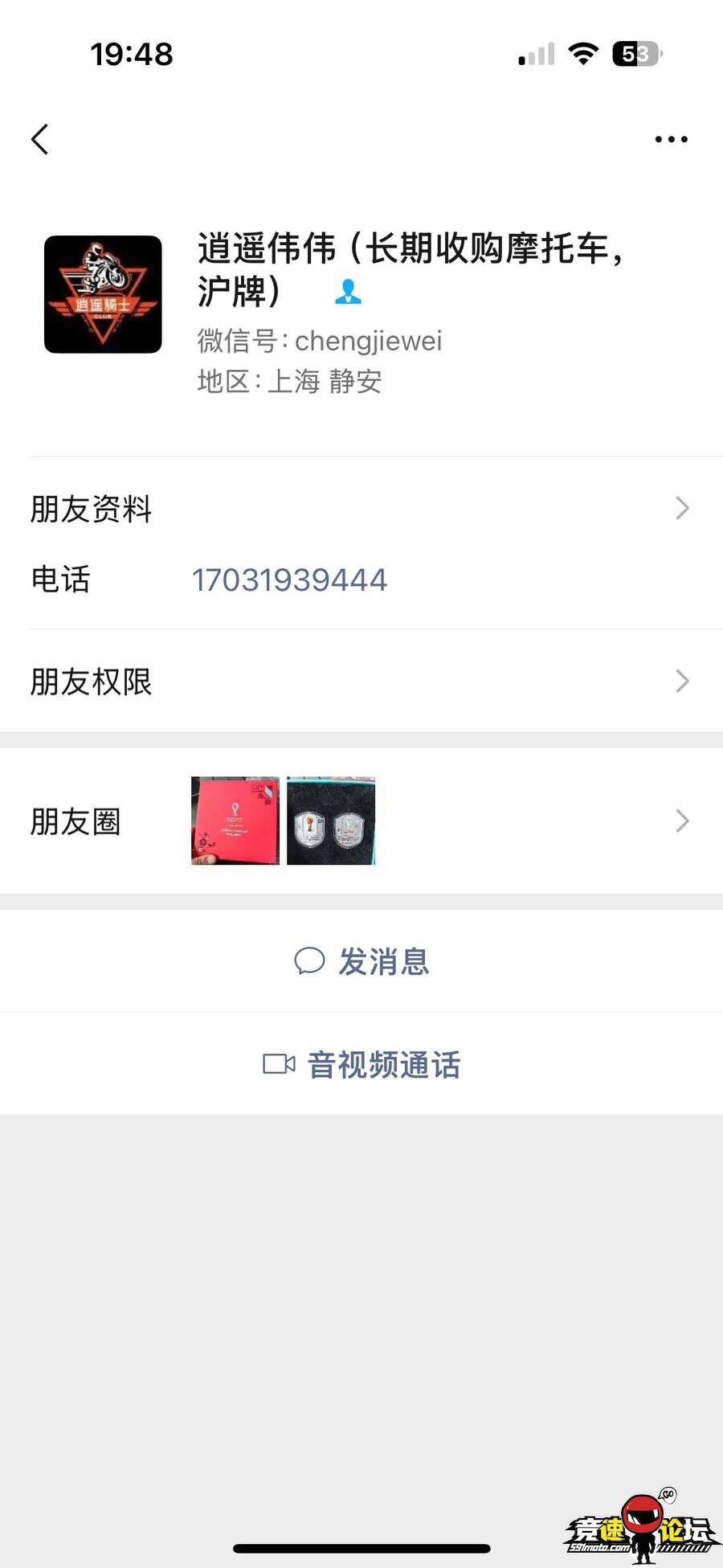Expand 朋友权限 friend permissions settings
723x1568 pixels.
coord(361,682)
